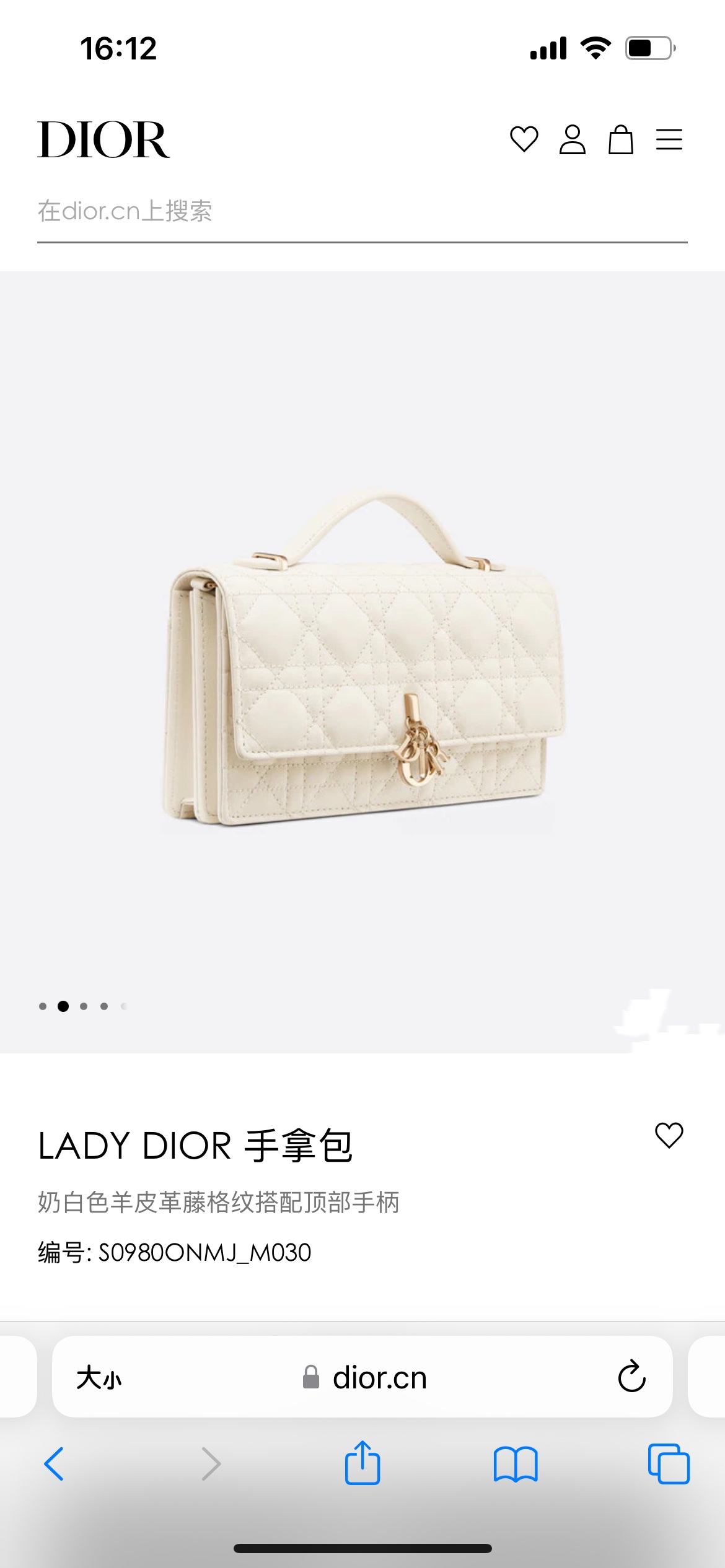Open the wishlist heart in header
The width and height of the screenshot is (725, 1568).
click(524, 139)
